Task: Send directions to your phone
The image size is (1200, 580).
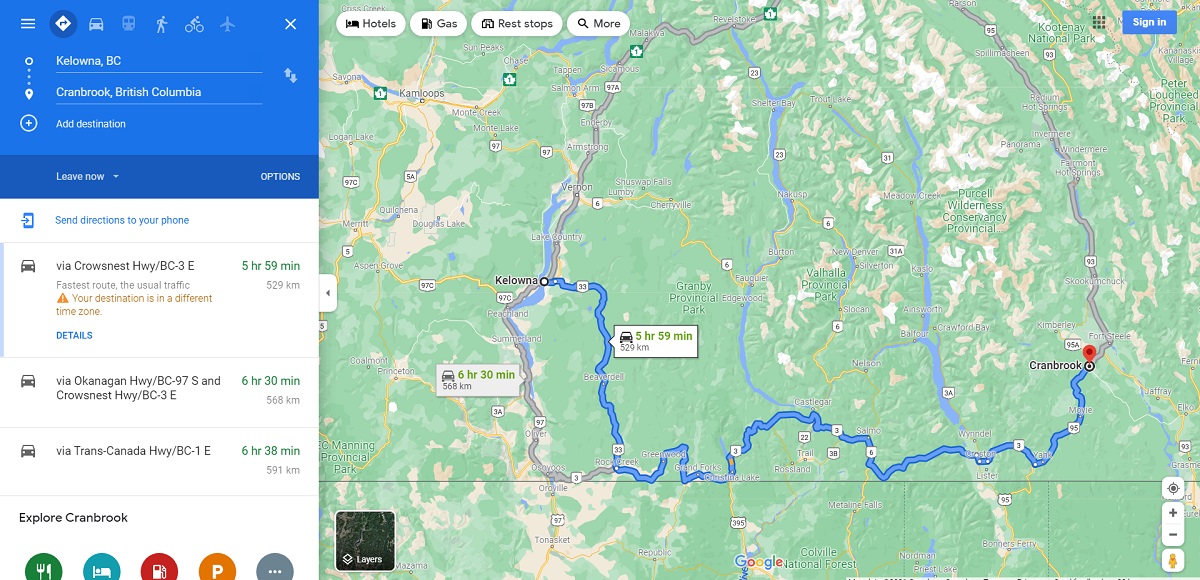Action: pyautogui.click(x=121, y=220)
